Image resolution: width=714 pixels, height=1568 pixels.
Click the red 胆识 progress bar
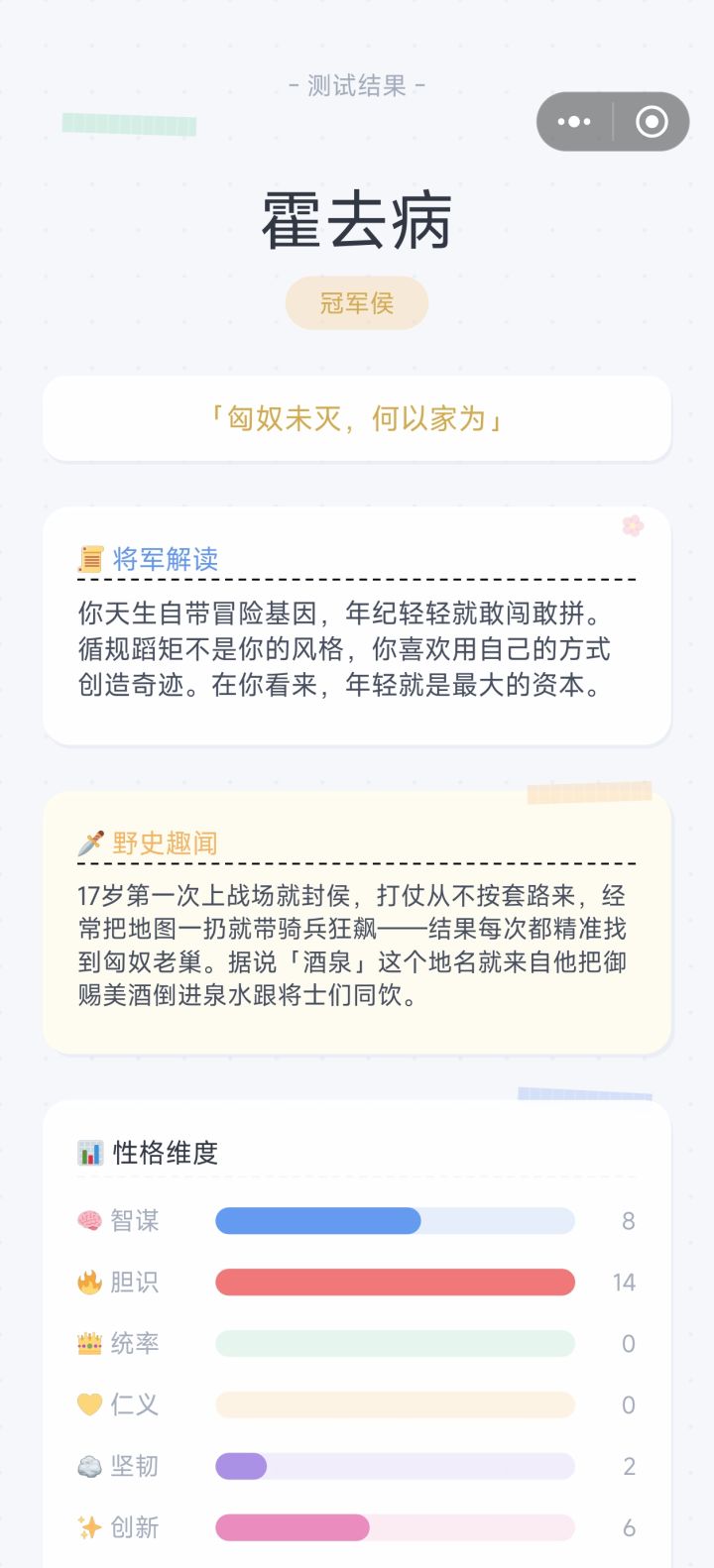point(395,1282)
